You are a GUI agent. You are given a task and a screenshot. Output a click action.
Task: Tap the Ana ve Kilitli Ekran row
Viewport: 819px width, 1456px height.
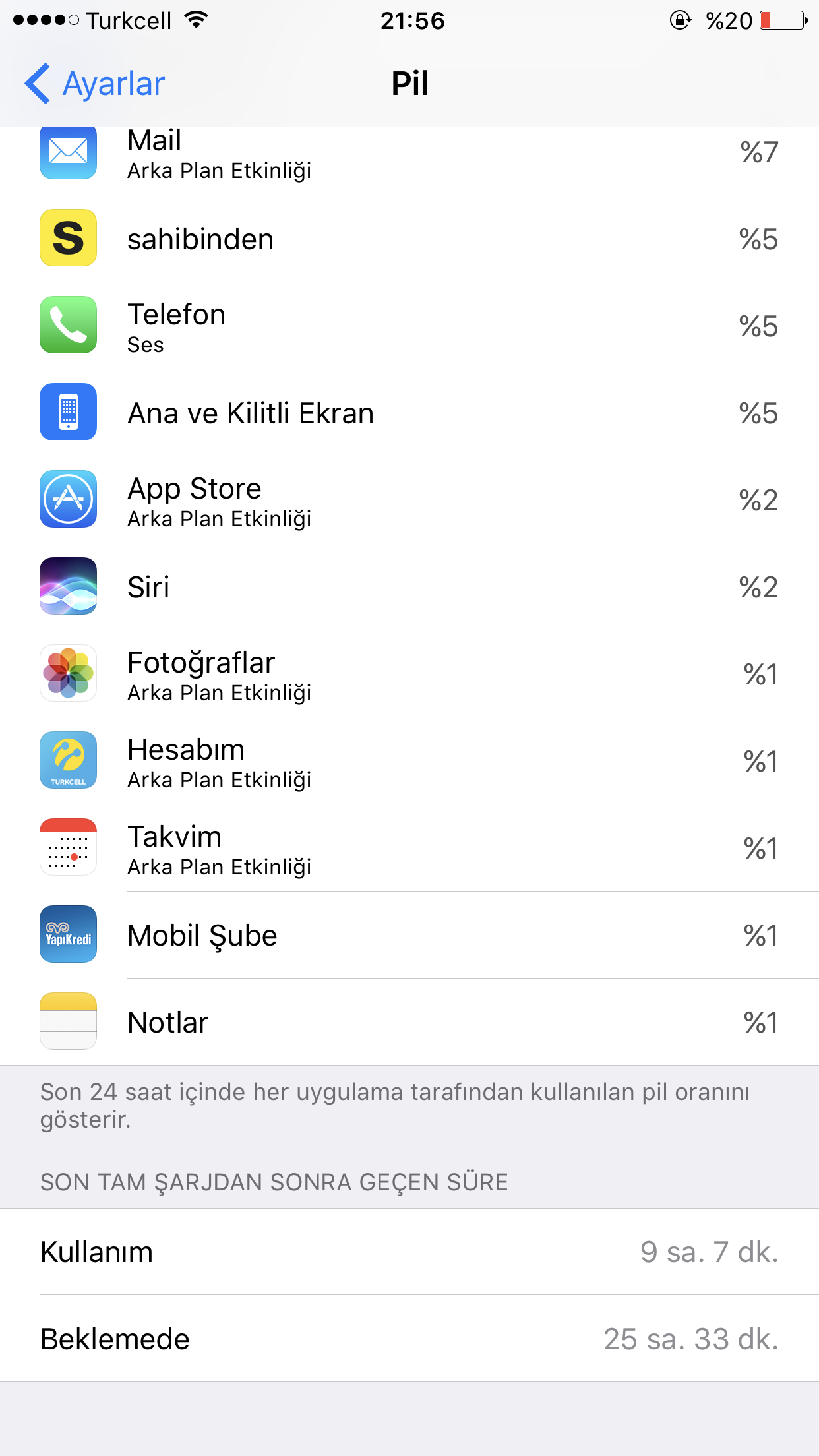(409, 413)
